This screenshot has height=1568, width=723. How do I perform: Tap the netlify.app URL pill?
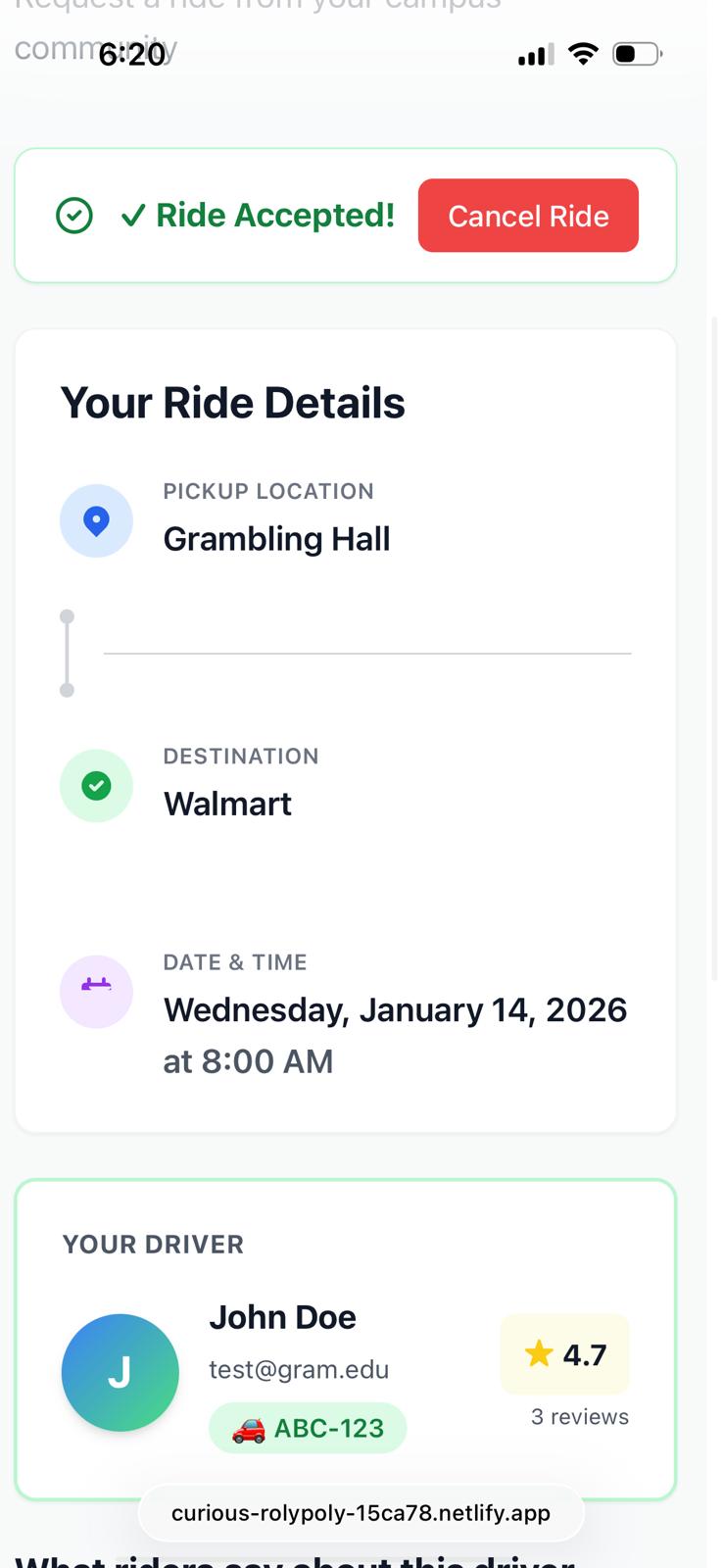[x=361, y=1512]
